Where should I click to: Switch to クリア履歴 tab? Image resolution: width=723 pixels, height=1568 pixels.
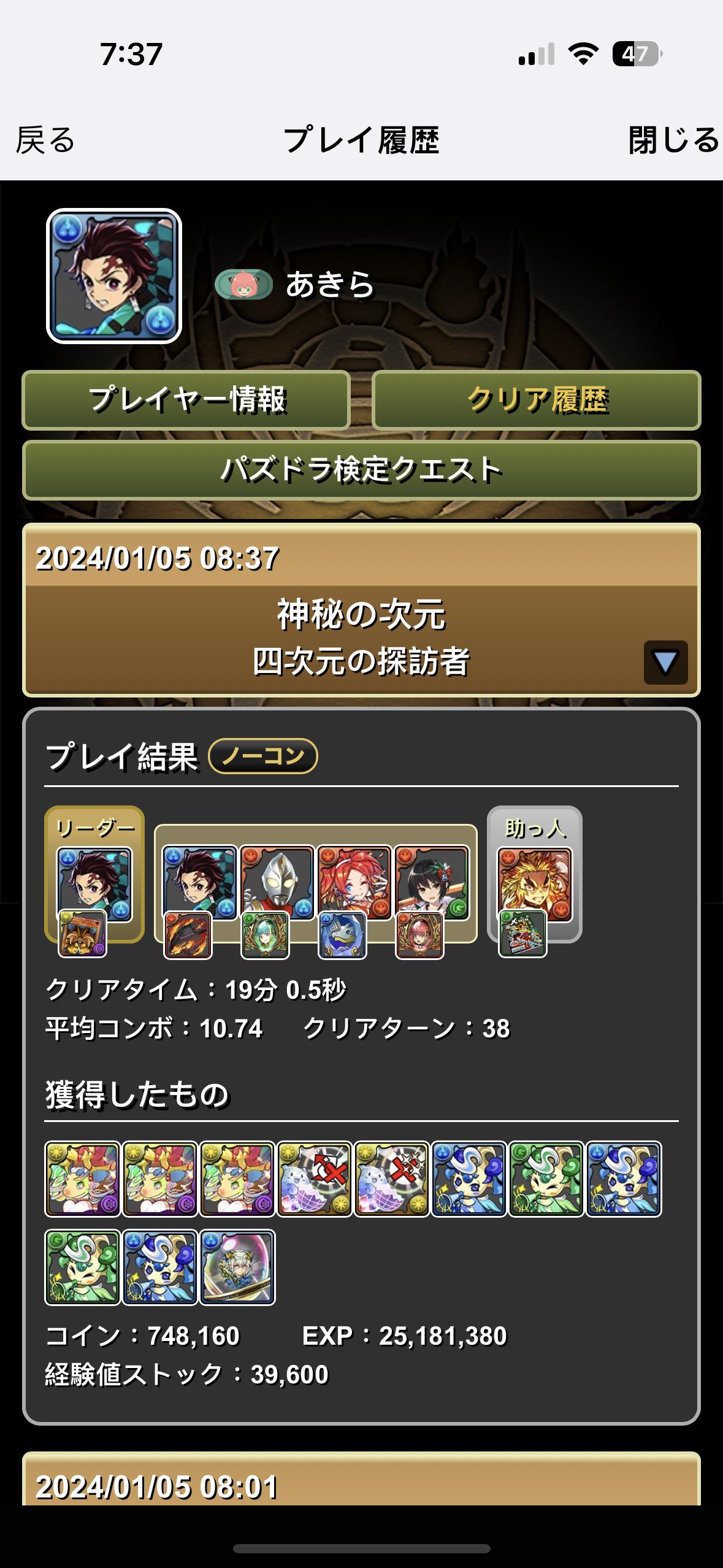tap(537, 400)
